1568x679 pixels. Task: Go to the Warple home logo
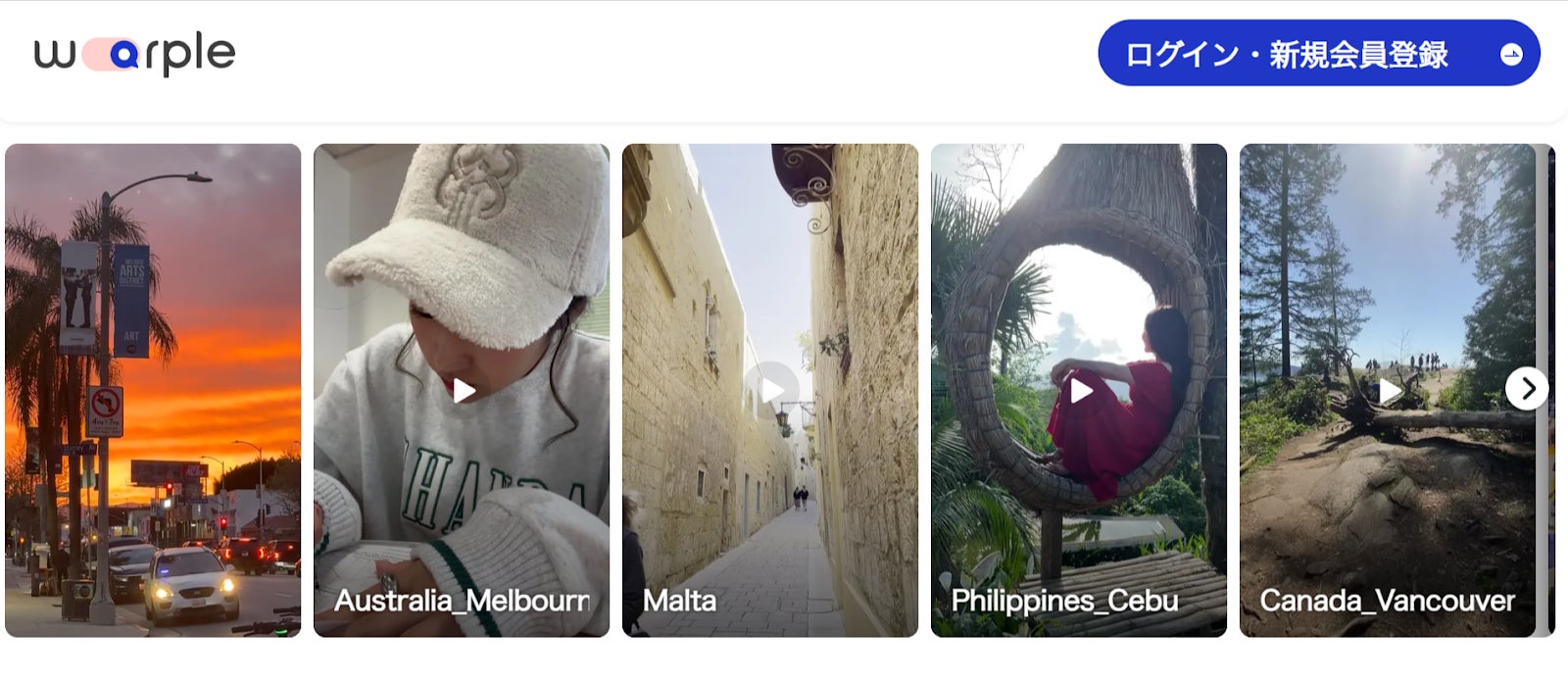(135, 54)
